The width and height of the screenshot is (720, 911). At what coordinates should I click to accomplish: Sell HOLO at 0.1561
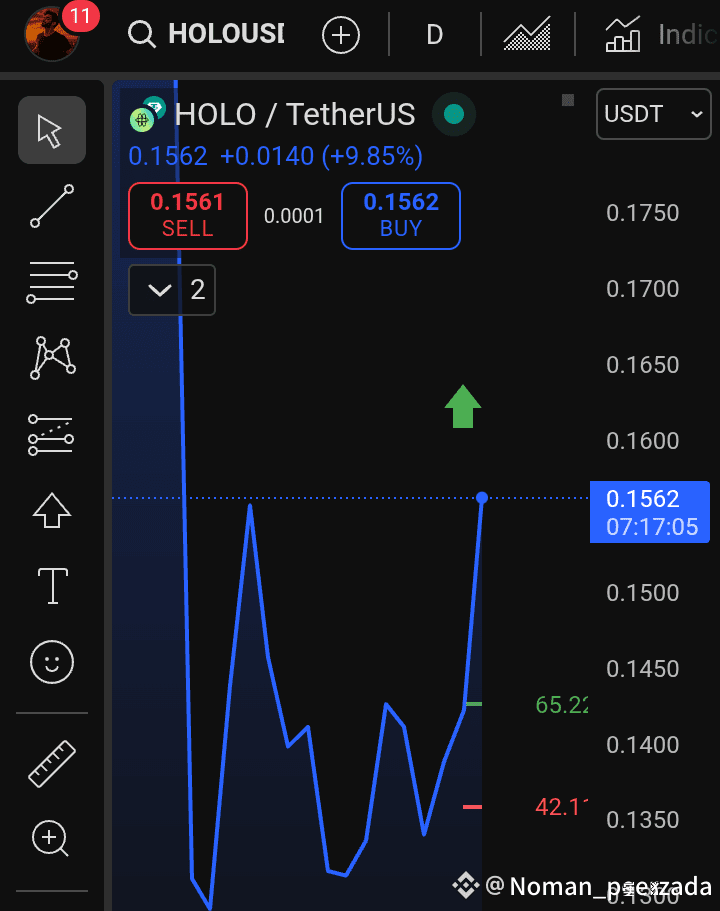[x=188, y=215]
